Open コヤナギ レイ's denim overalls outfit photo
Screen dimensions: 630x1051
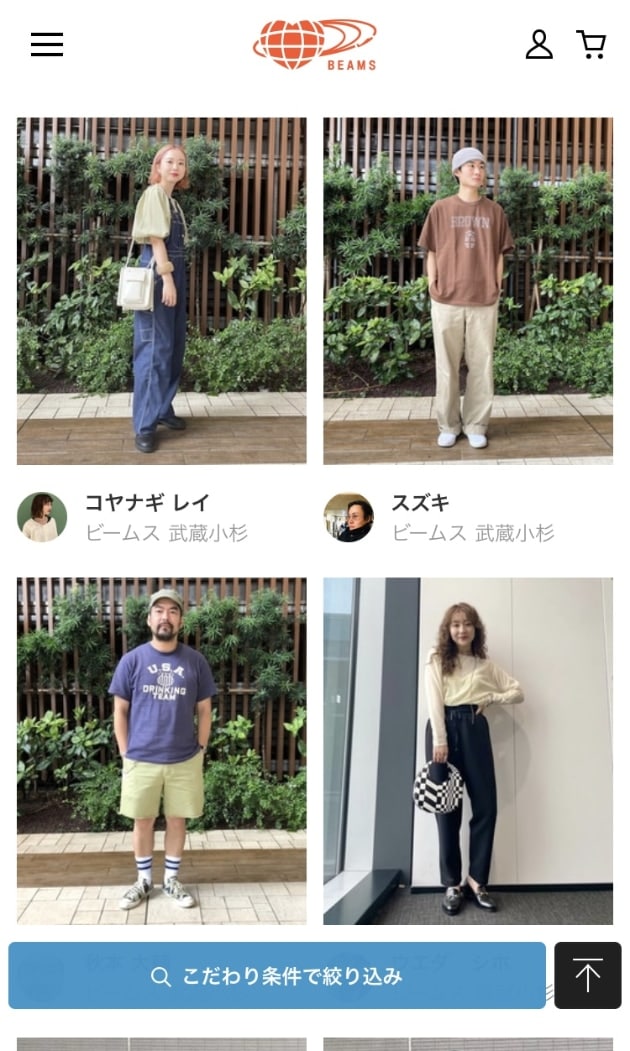click(162, 291)
